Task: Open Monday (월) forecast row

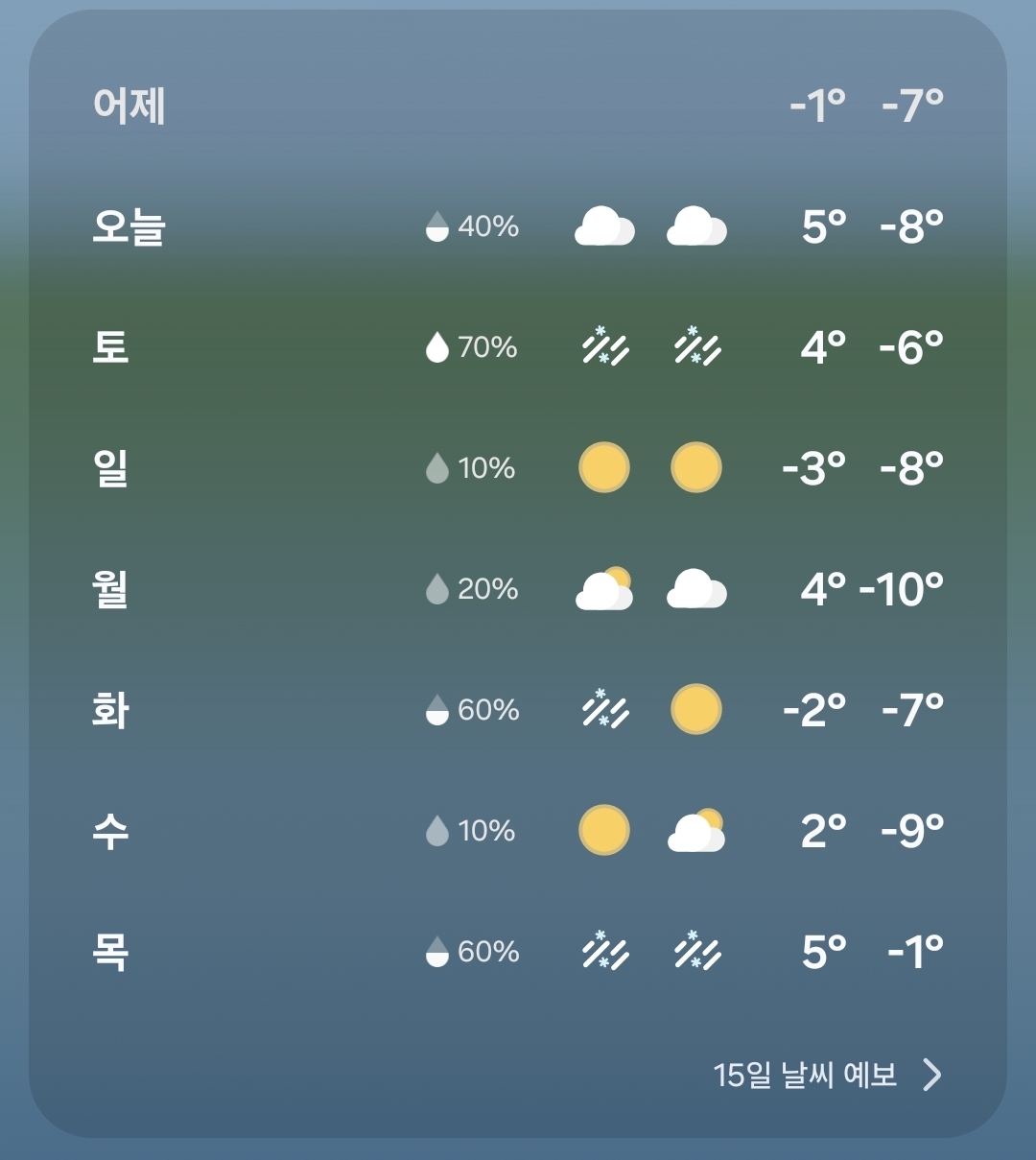Action: 518,589
